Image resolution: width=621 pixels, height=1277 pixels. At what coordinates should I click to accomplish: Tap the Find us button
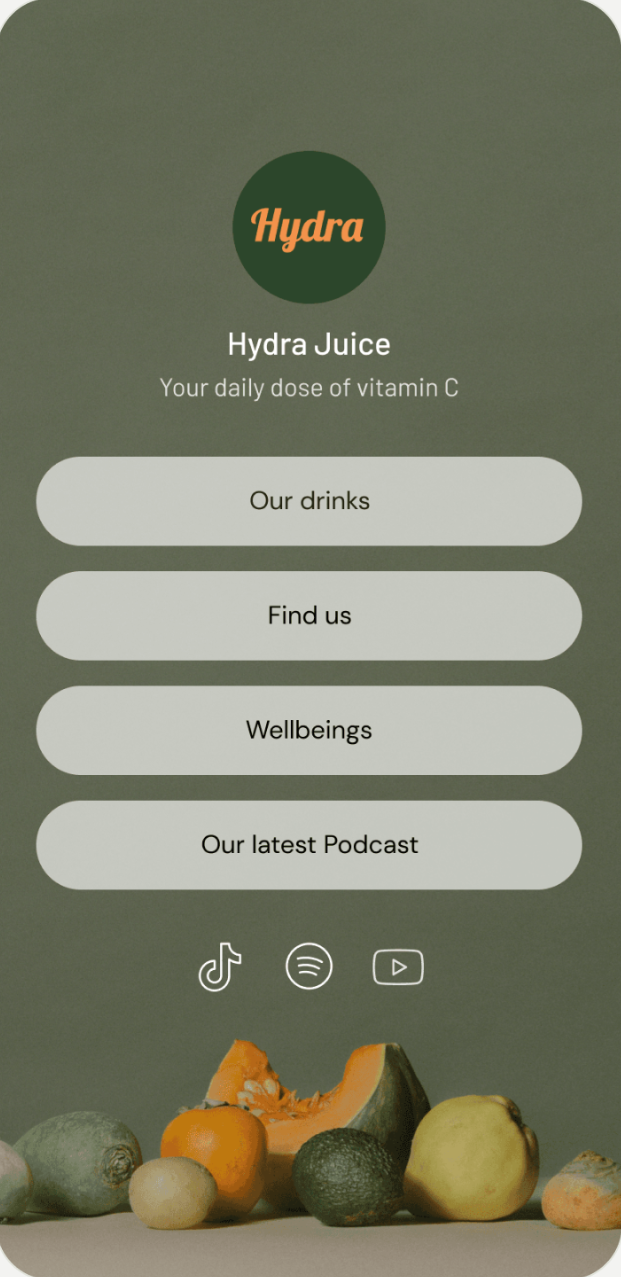coord(309,616)
